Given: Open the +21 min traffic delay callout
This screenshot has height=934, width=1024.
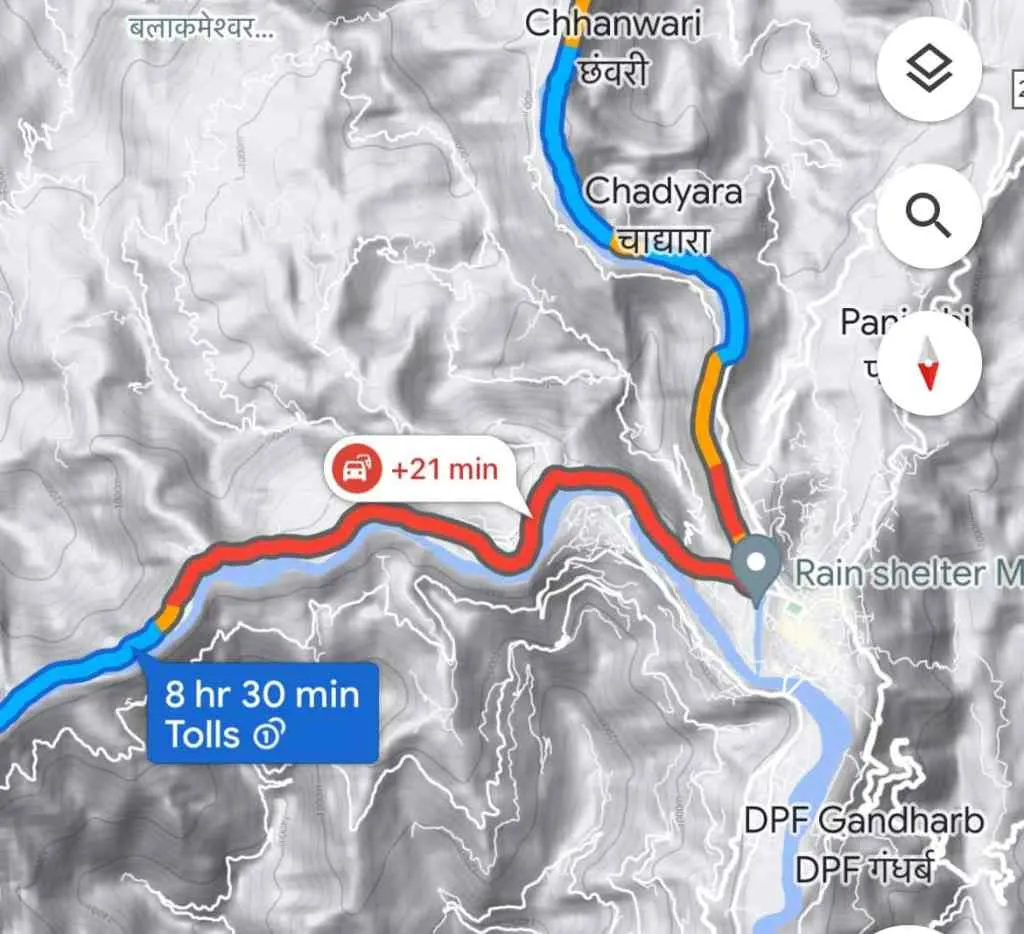Looking at the screenshot, I should point(420,469).
